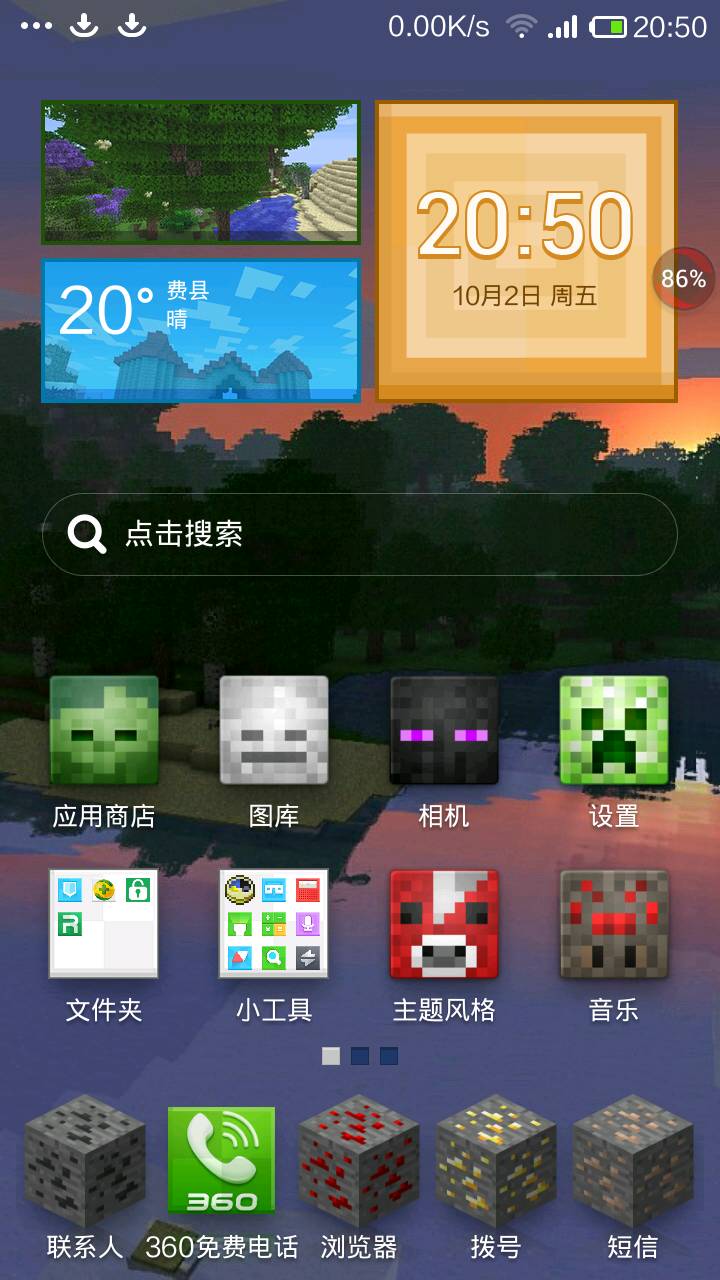Open 主题风格 themes app

coord(444,923)
